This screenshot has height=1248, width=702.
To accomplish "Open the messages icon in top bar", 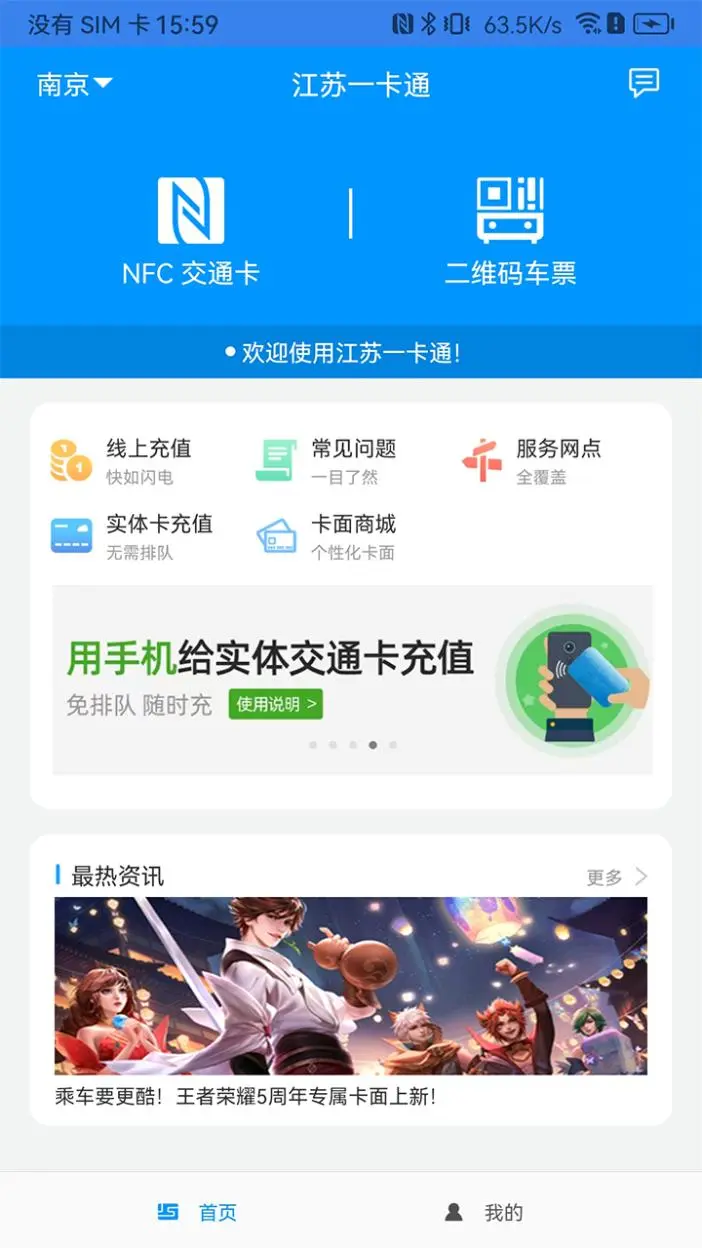I will pyautogui.click(x=644, y=84).
